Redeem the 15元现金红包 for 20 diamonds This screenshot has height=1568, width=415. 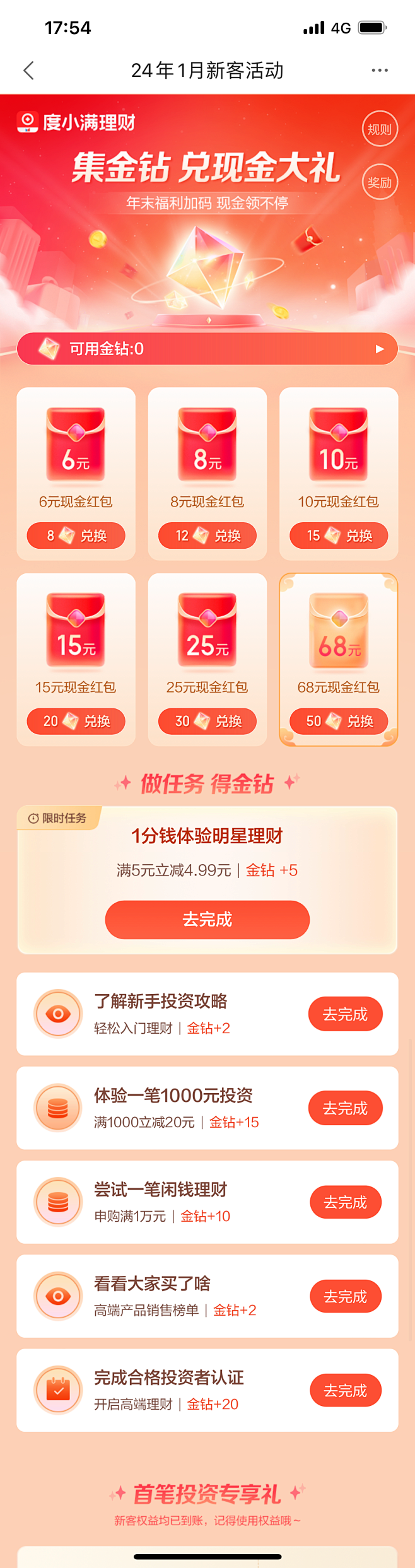click(x=76, y=721)
